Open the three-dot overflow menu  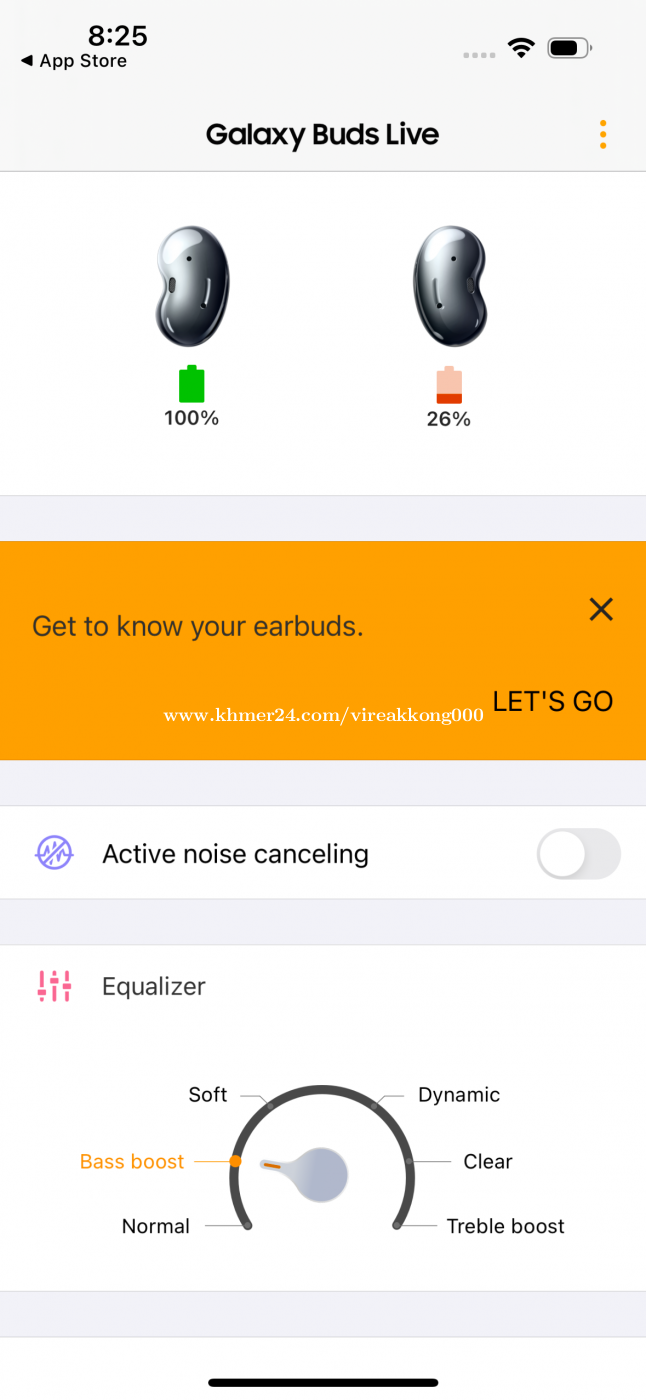point(603,135)
